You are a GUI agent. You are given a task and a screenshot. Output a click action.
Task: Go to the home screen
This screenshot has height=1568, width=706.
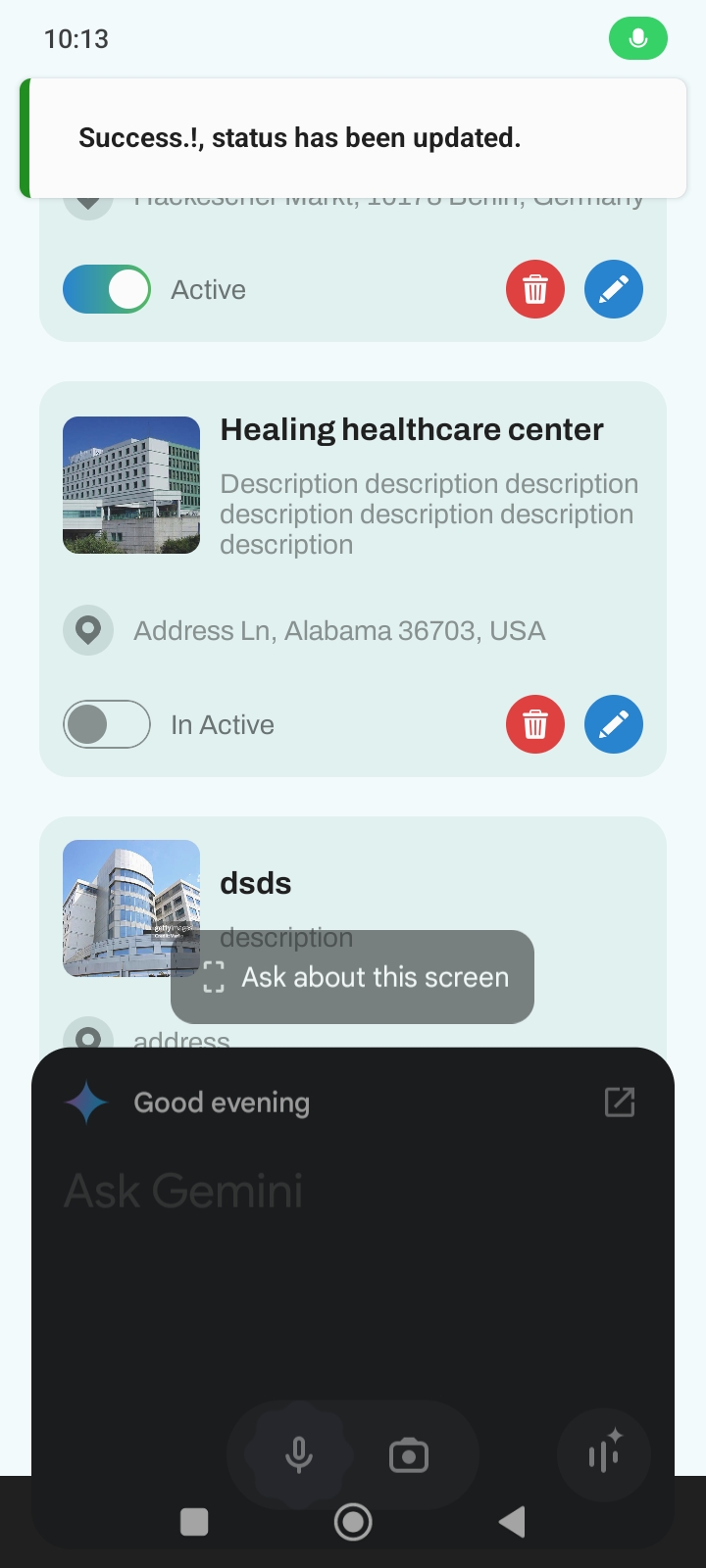pos(353,1522)
